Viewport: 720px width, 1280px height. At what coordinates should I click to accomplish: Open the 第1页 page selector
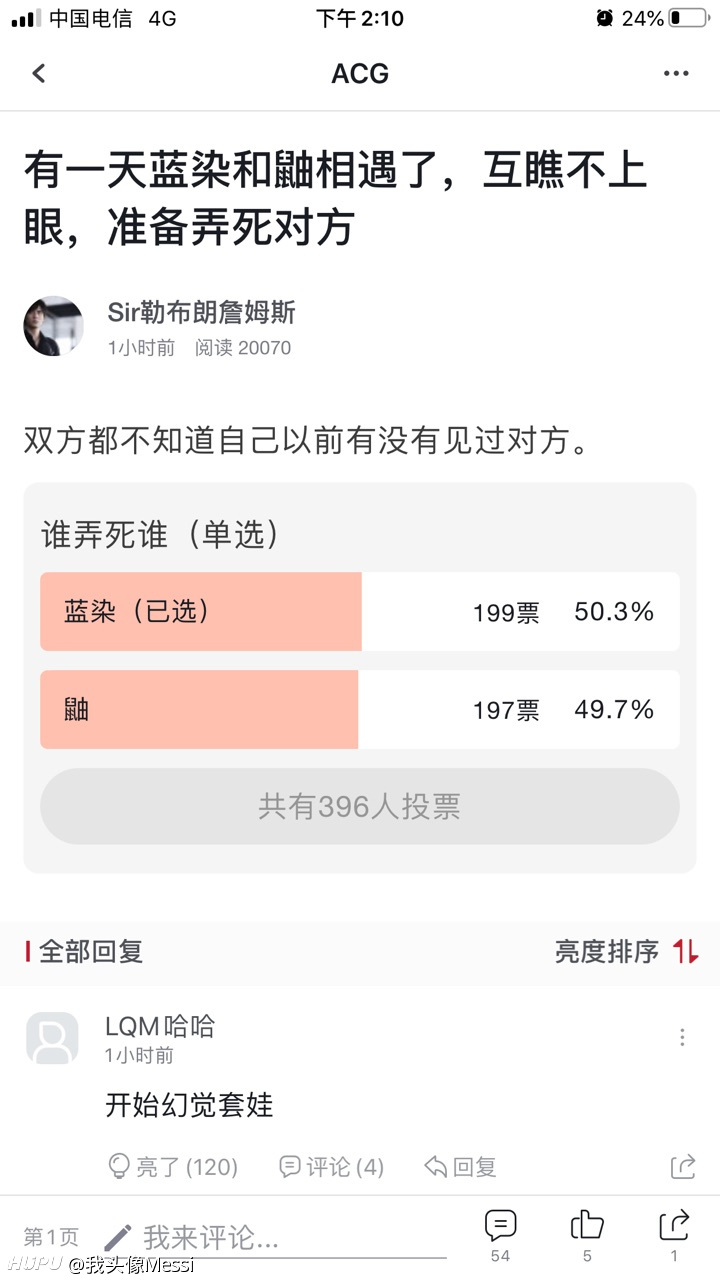click(x=51, y=1237)
